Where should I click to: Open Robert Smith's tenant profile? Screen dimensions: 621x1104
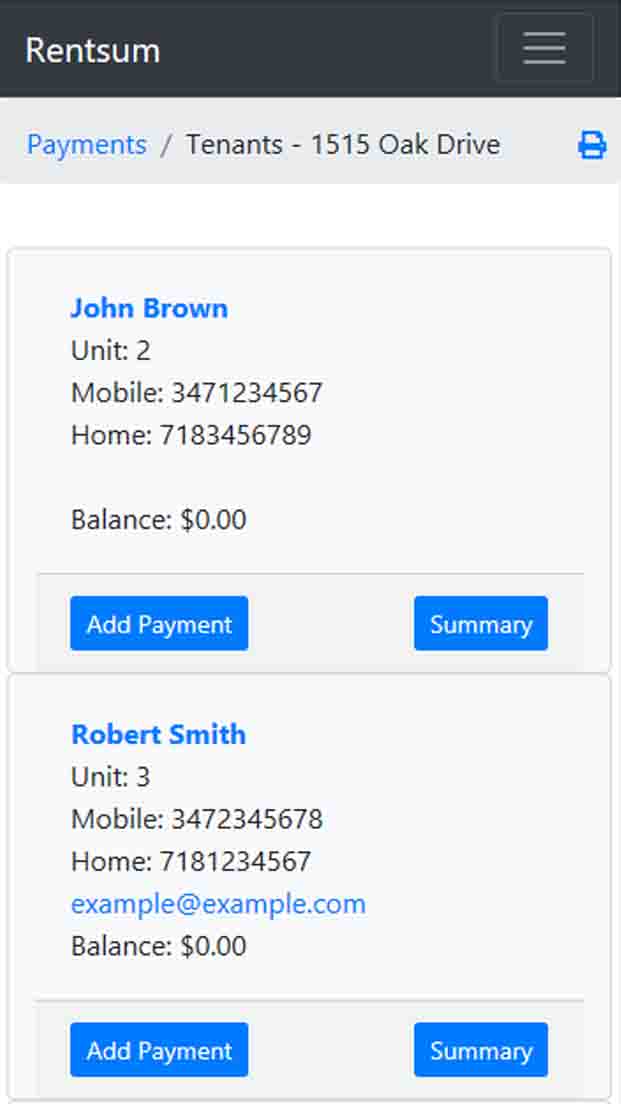coord(158,734)
